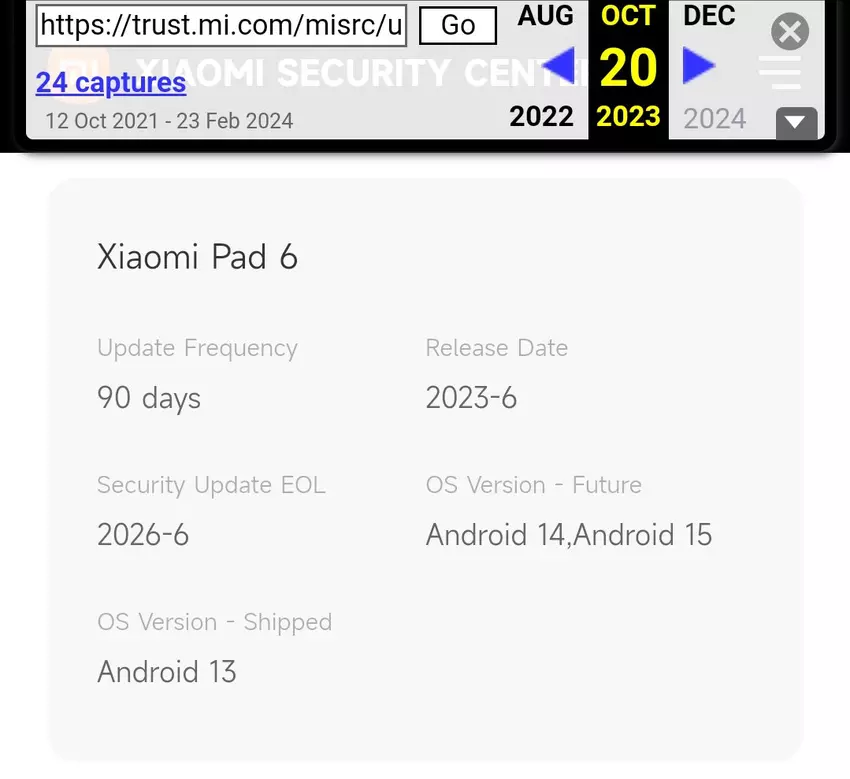Image resolution: width=850 pixels, height=779 pixels.
Task: Tap the Go button
Action: click(457, 26)
